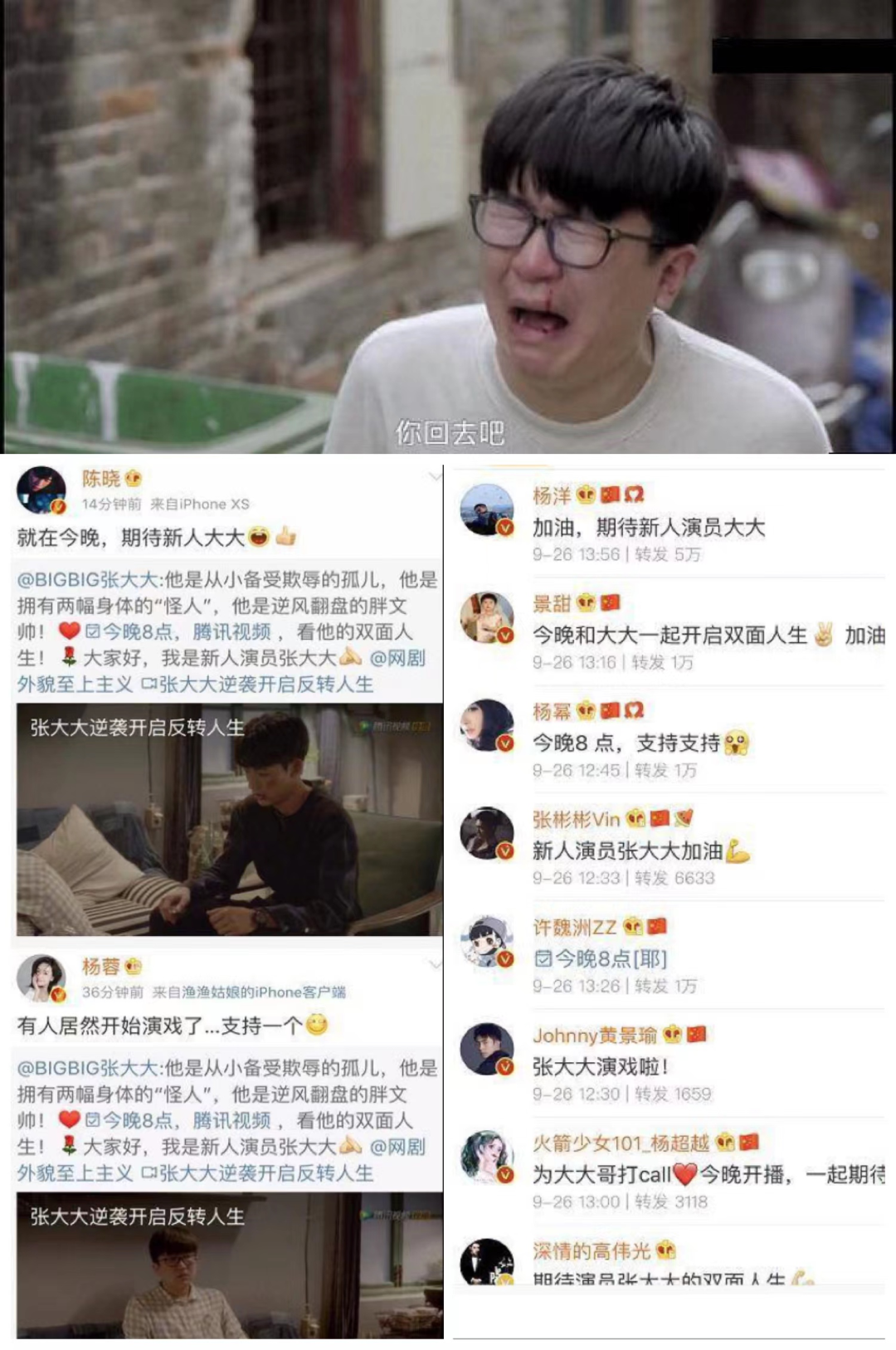This screenshot has height=1350, width=896.
Task: Click 景甜's circular avatar
Action: coord(489,617)
